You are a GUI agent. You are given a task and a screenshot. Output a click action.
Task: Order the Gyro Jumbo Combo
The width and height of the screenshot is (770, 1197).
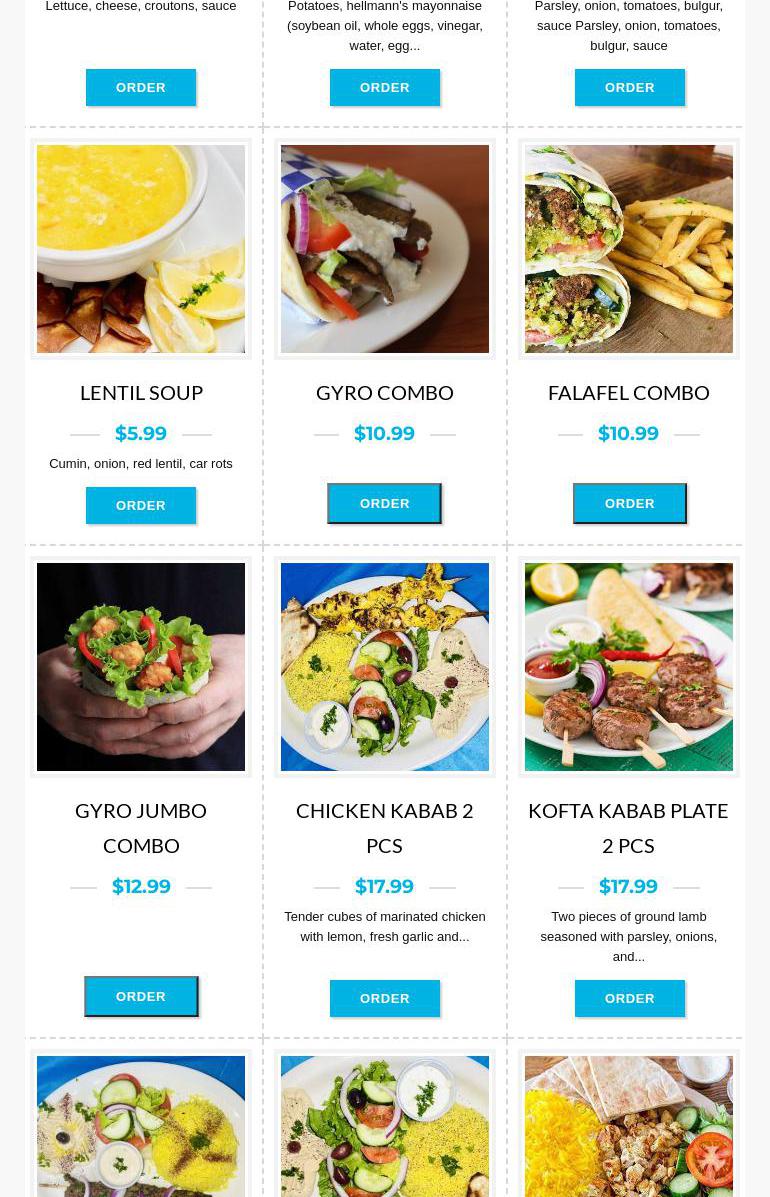click(x=141, y=997)
